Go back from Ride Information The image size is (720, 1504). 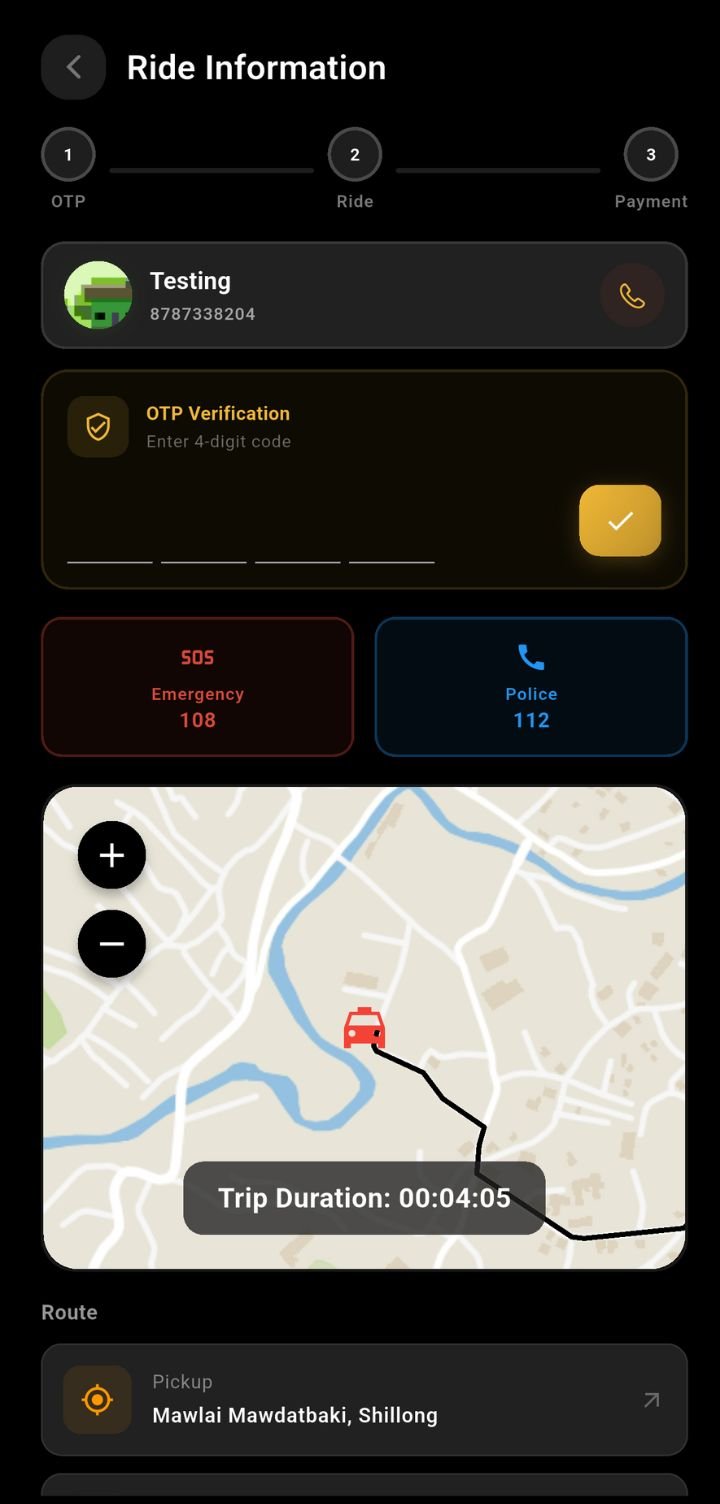[x=73, y=67]
